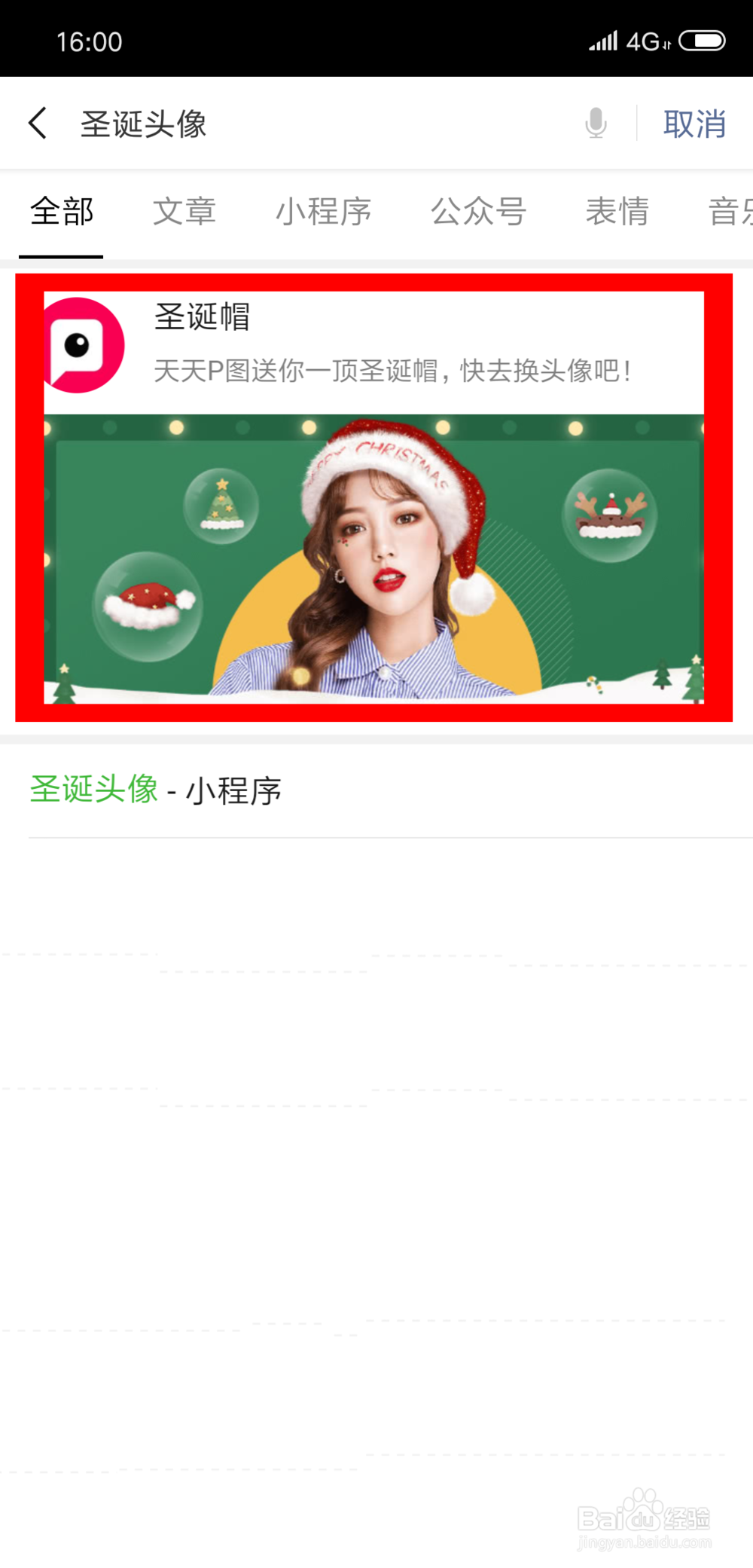
Task: Tap the search field showing 圣诞头像
Action: pyautogui.click(x=143, y=123)
